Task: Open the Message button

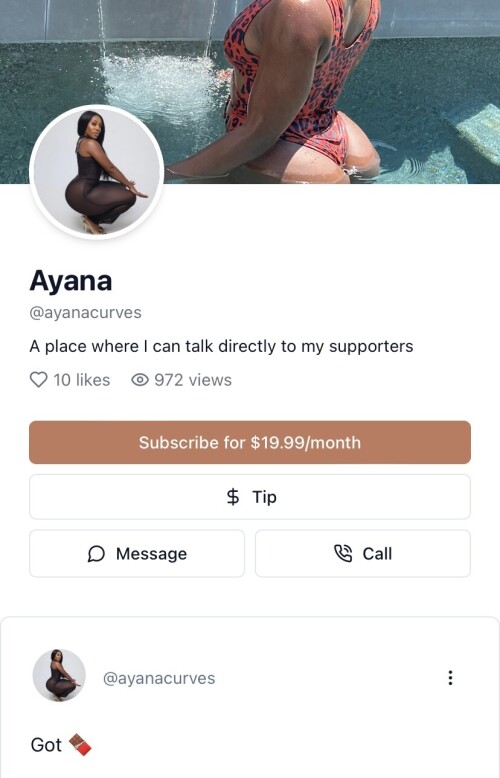Action: pyautogui.click(x=137, y=553)
